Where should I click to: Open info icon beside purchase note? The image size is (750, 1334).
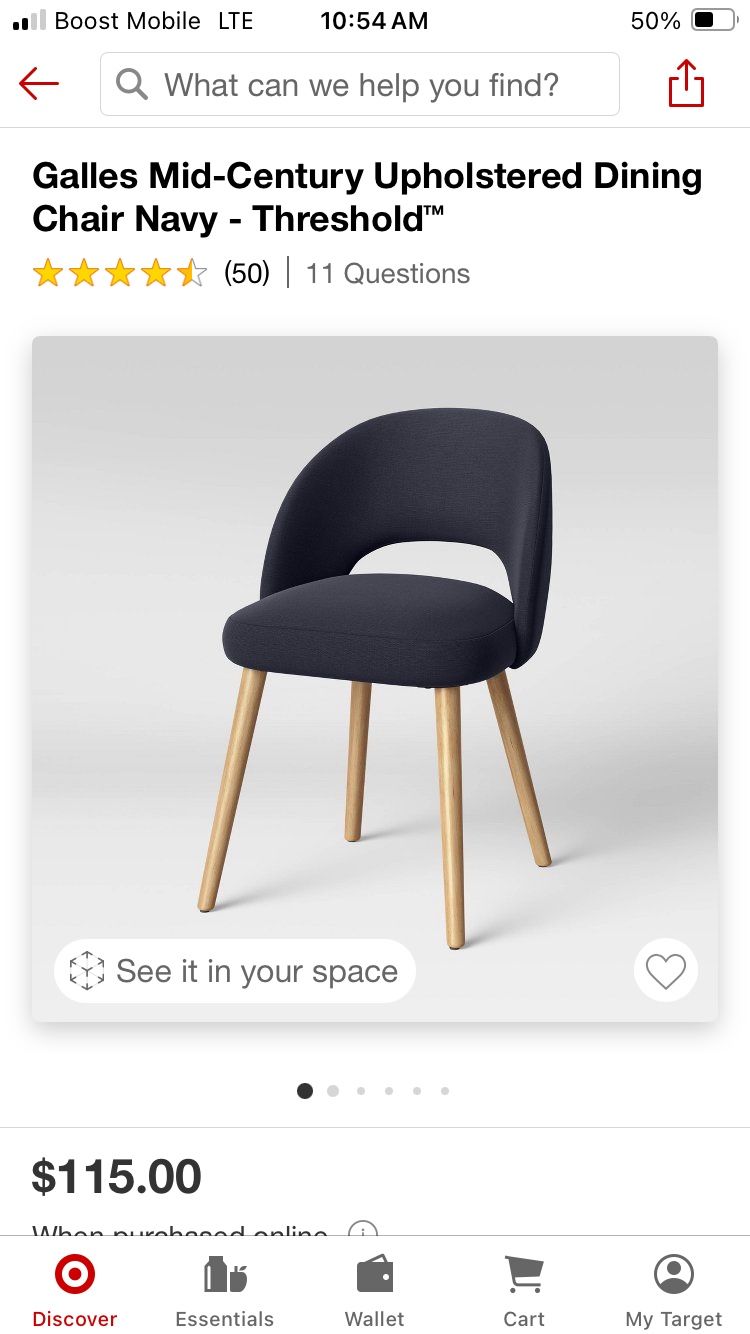click(362, 1230)
